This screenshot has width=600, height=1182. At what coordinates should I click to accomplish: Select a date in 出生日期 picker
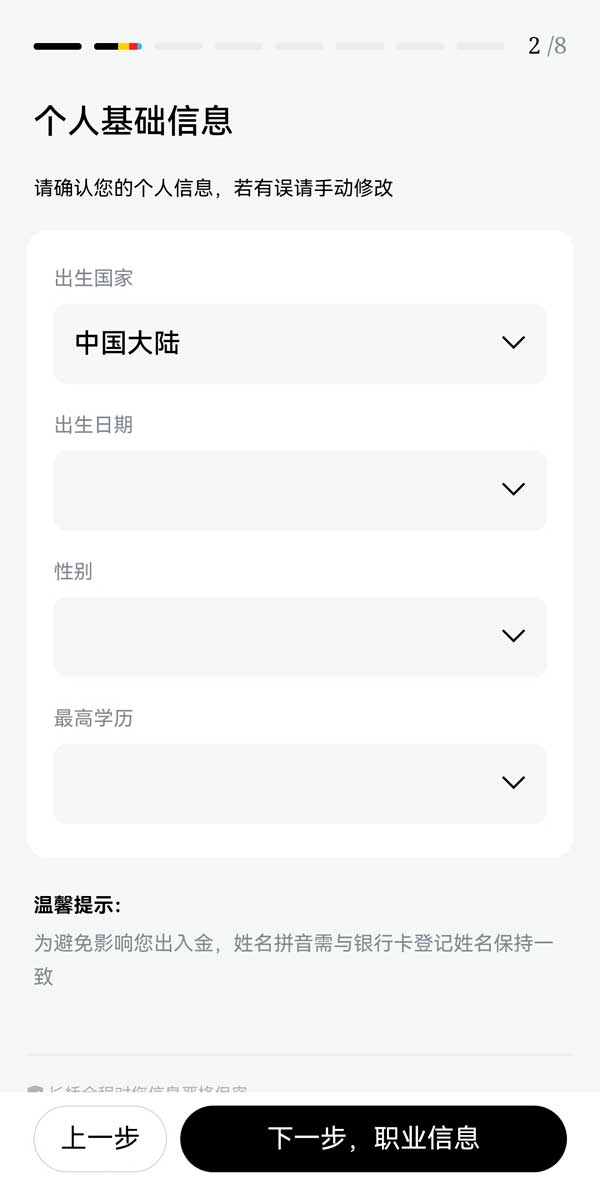pos(300,490)
